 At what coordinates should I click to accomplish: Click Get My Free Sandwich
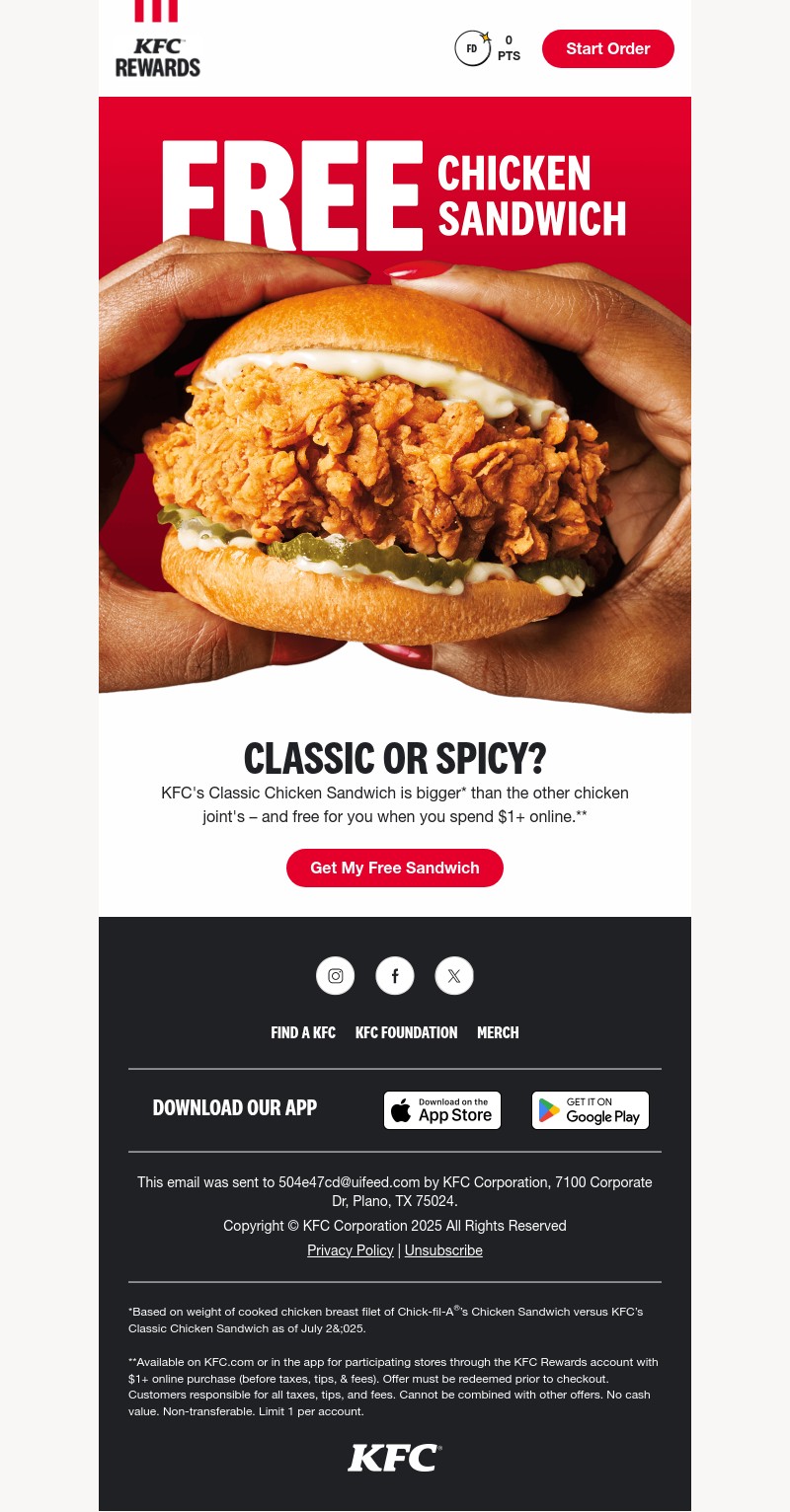click(x=395, y=868)
